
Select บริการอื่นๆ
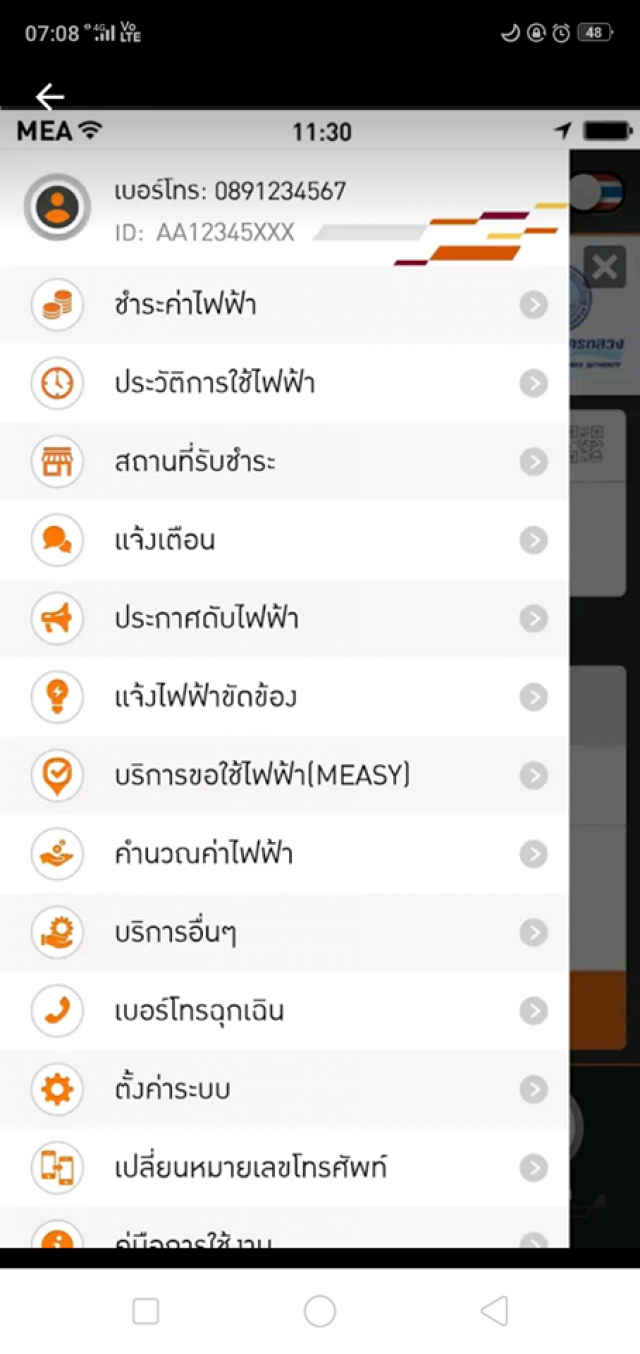pos(285,932)
